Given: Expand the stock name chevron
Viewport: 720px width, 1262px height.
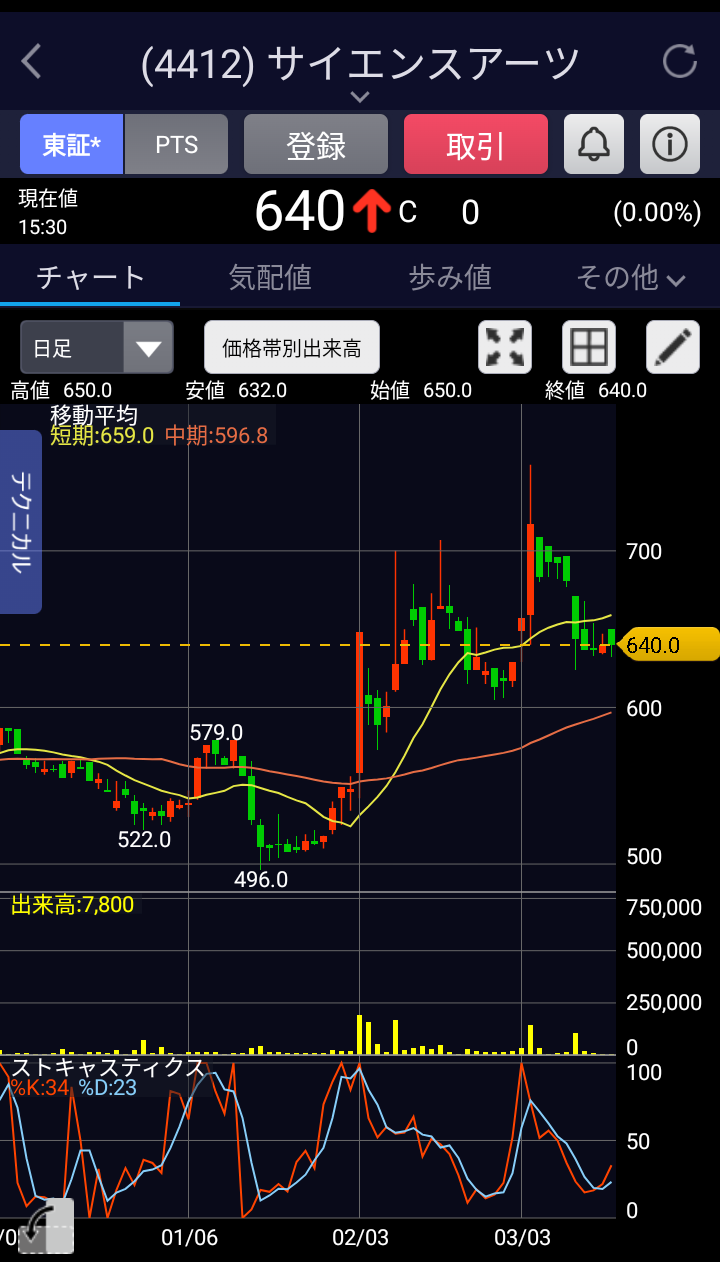Looking at the screenshot, I should click(x=360, y=97).
